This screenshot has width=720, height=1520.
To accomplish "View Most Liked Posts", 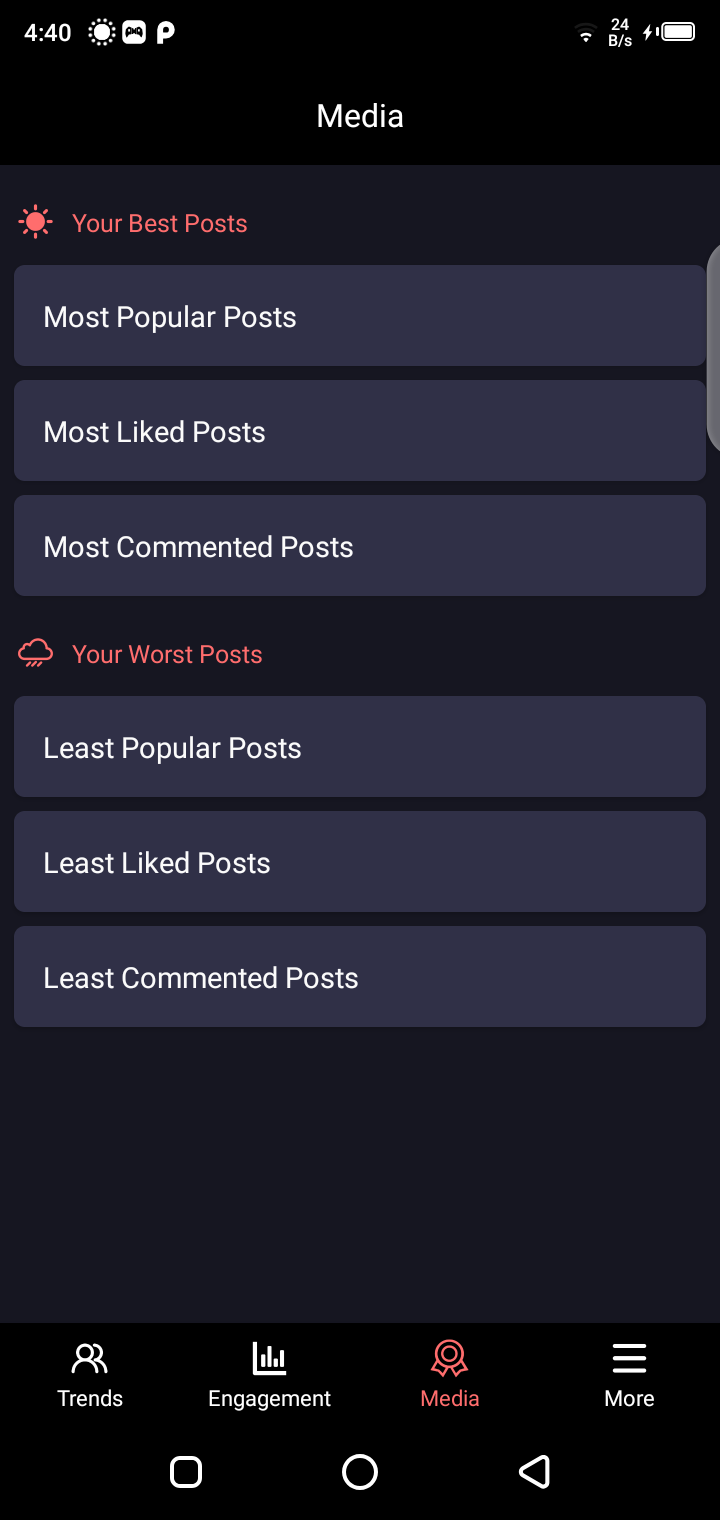I will pyautogui.click(x=360, y=431).
